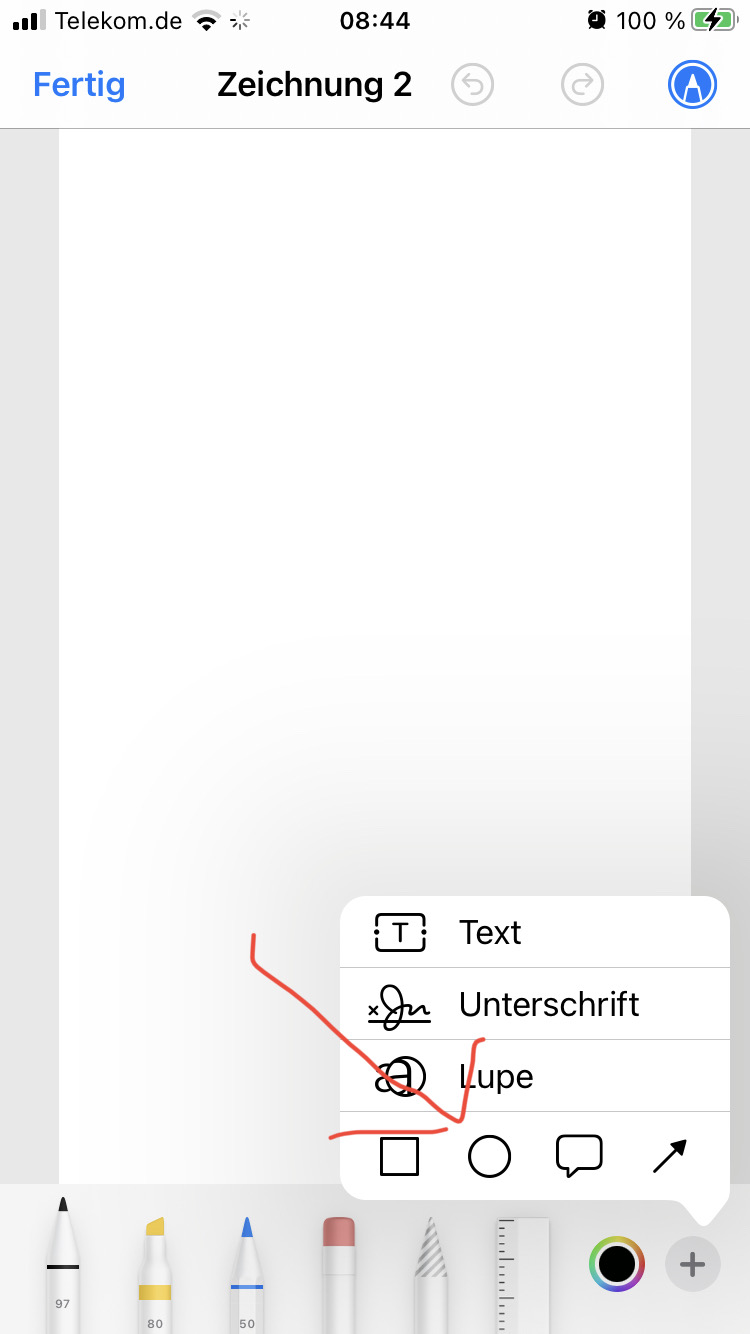Insert a square shape

(x=399, y=1157)
